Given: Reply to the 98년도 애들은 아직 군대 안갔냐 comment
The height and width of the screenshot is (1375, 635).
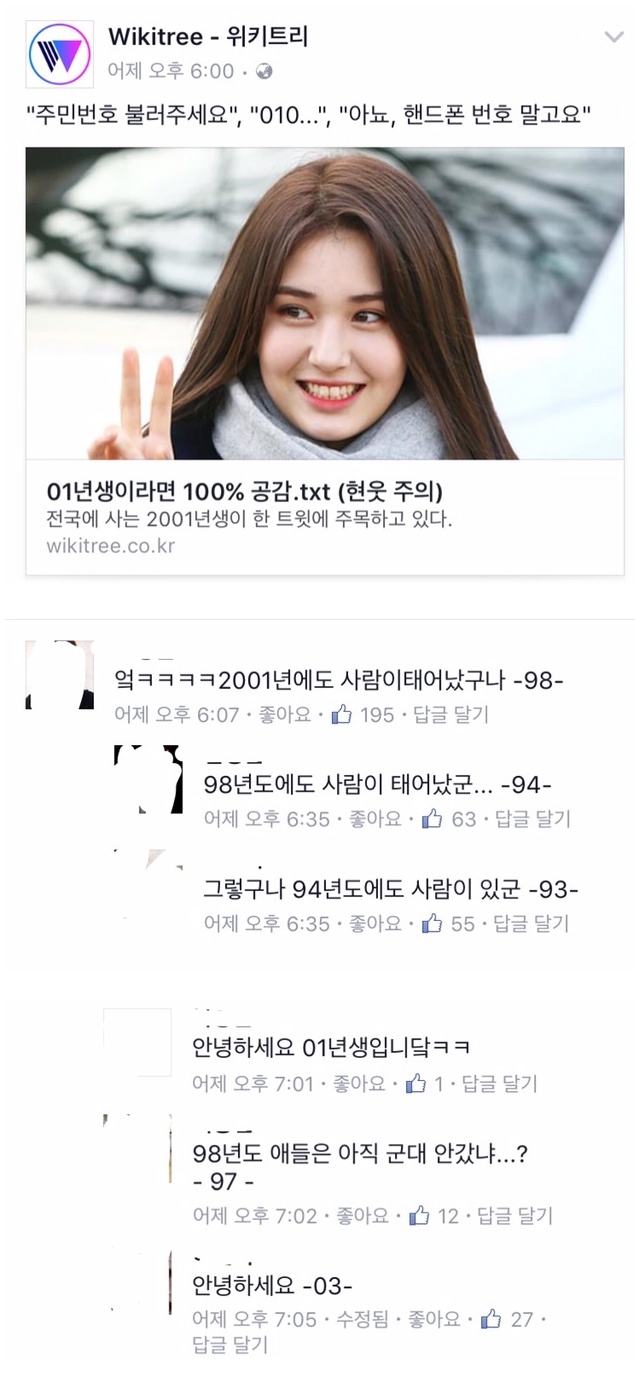Looking at the screenshot, I should [514, 1216].
